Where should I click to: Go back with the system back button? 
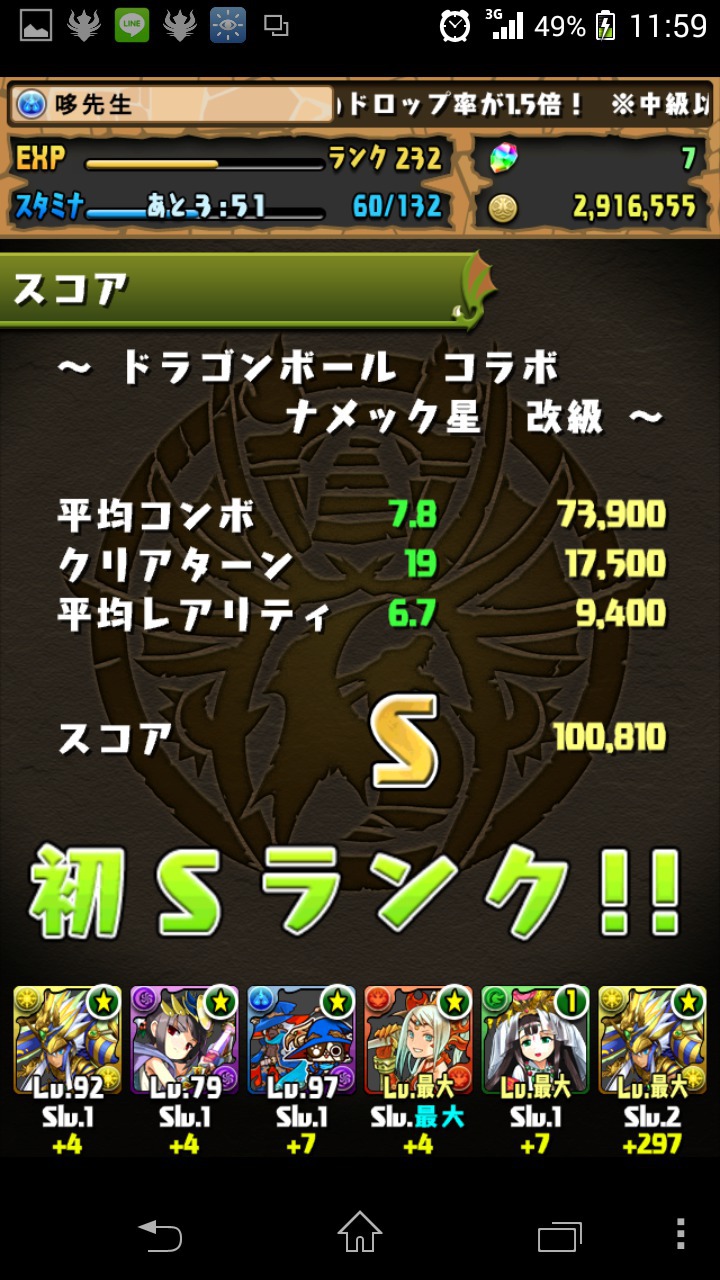pyautogui.click(x=160, y=1236)
